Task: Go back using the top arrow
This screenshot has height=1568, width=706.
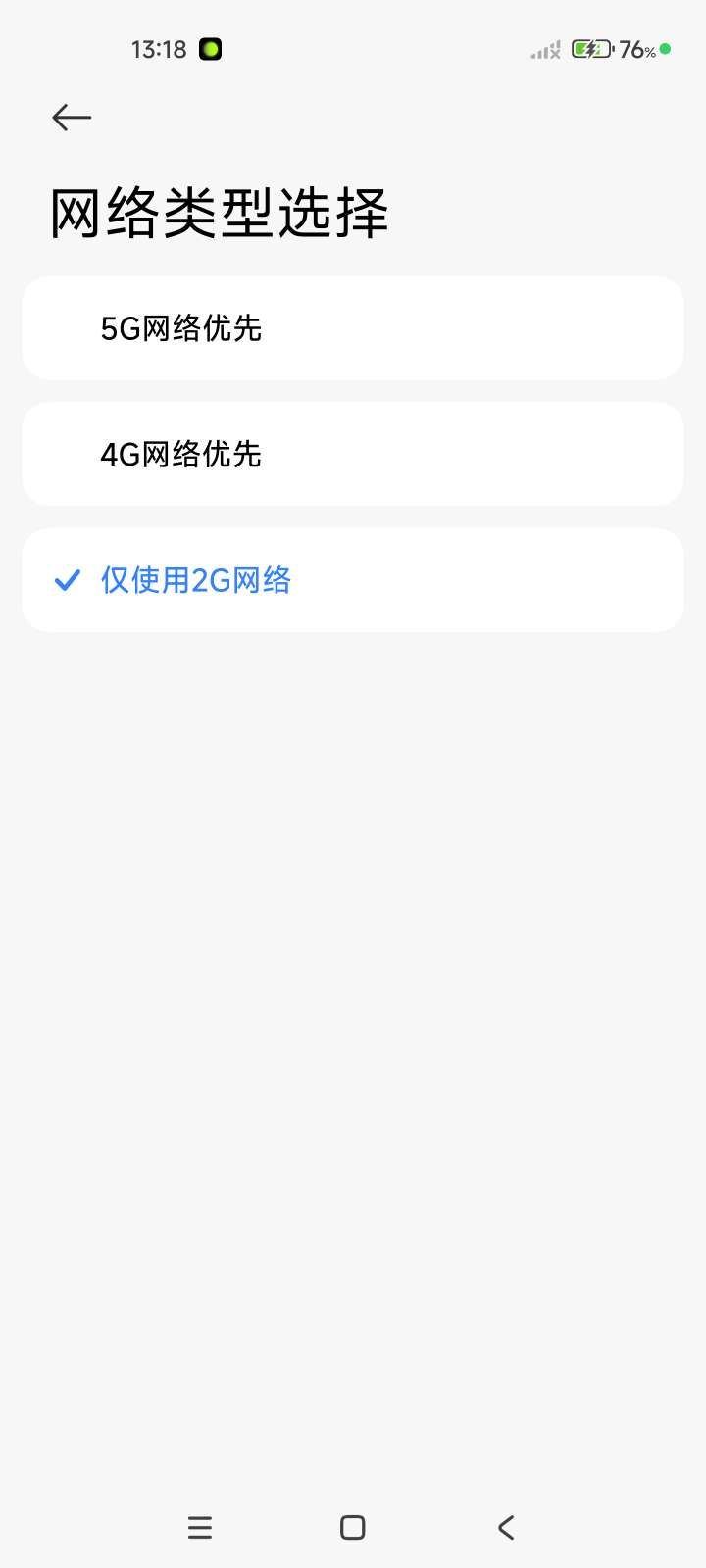Action: (72, 118)
